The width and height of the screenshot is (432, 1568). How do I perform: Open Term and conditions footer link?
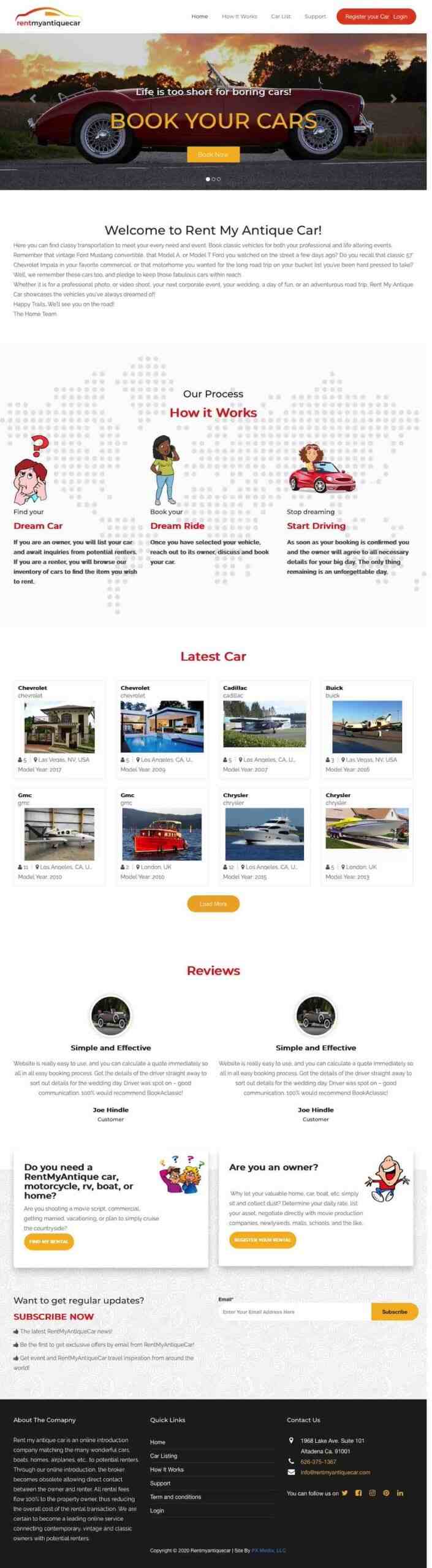click(175, 1496)
